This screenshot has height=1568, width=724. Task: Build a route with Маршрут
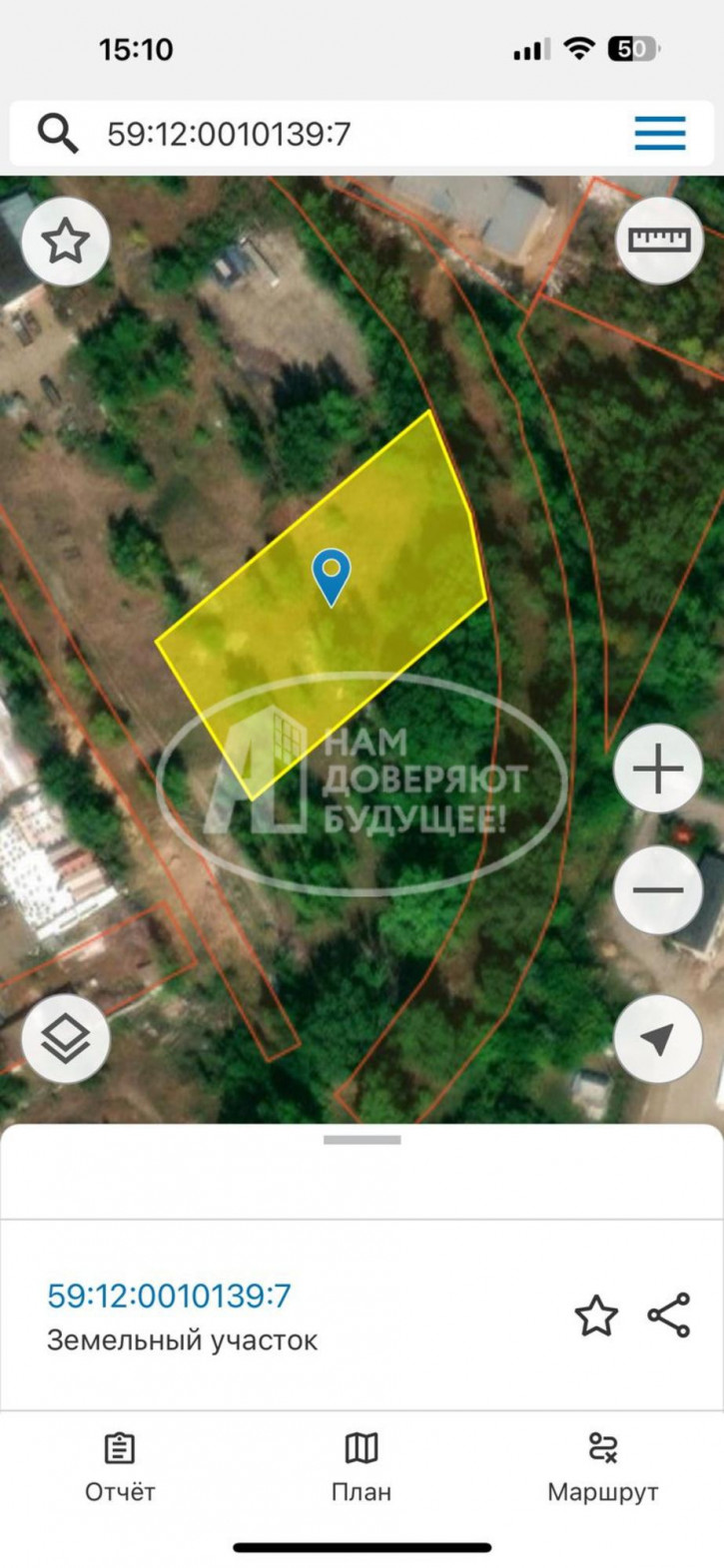[x=602, y=1466]
